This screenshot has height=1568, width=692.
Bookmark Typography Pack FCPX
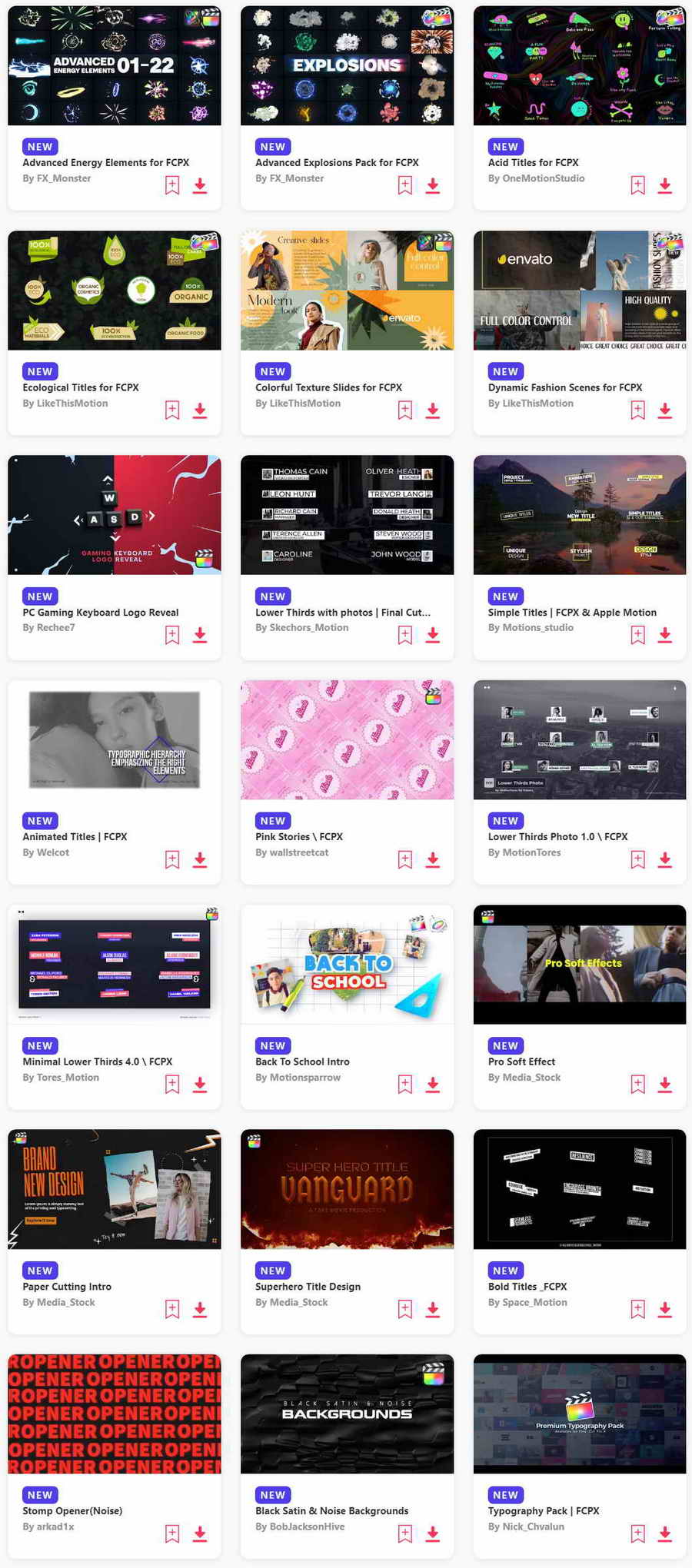pos(637,1533)
